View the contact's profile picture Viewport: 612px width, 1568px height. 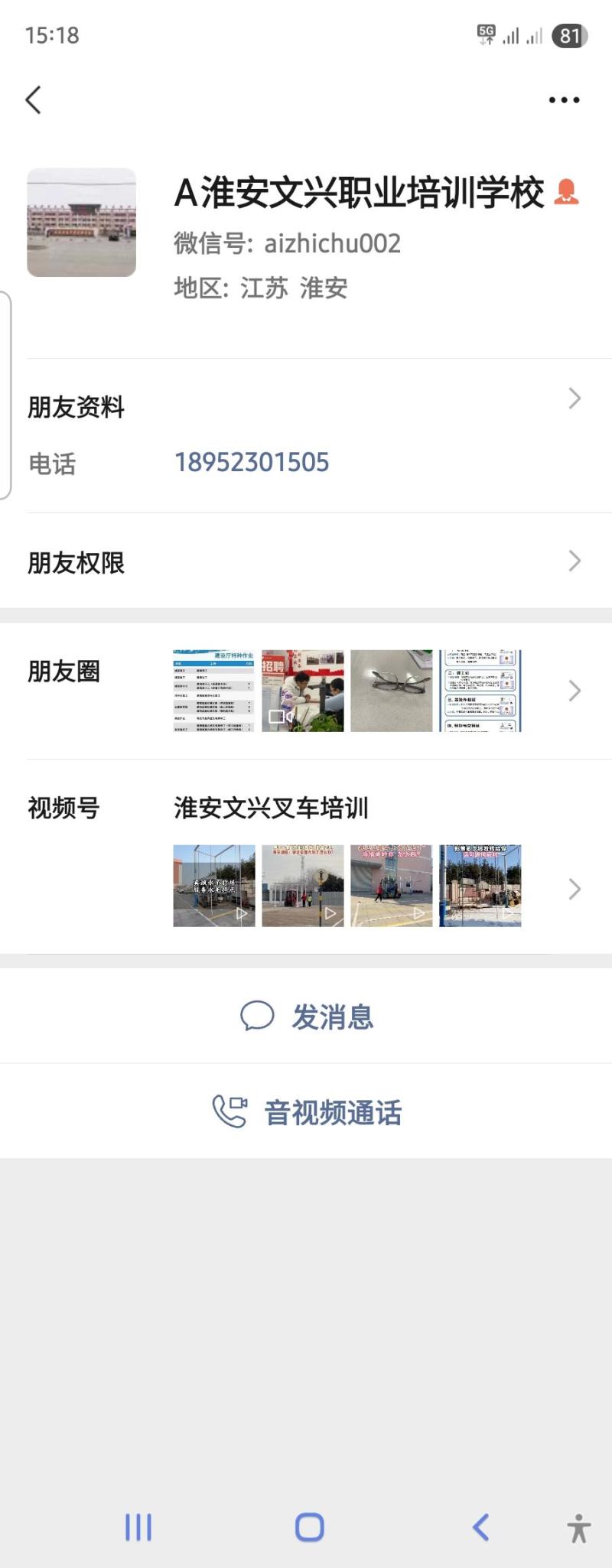[82, 223]
